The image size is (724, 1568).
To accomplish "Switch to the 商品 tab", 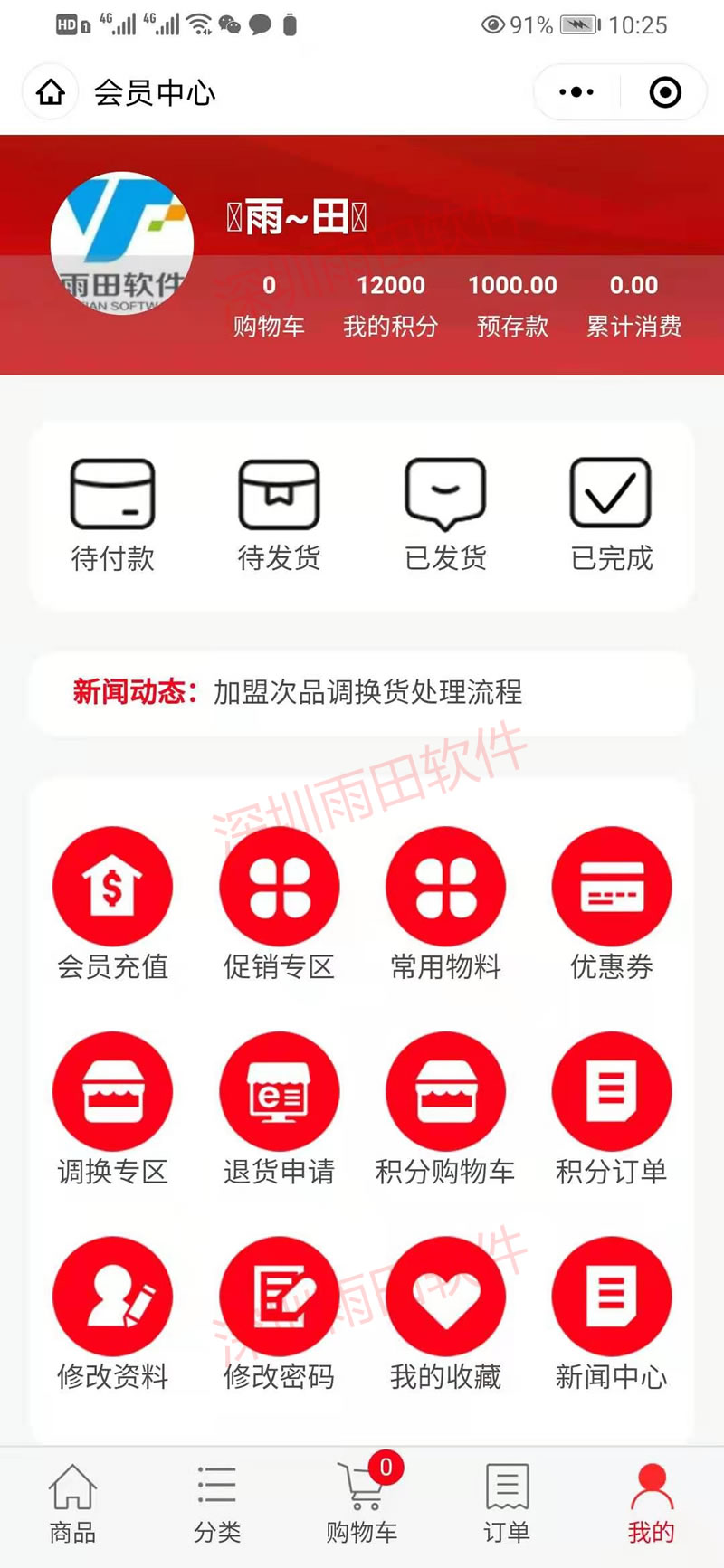I will tap(72, 1506).
